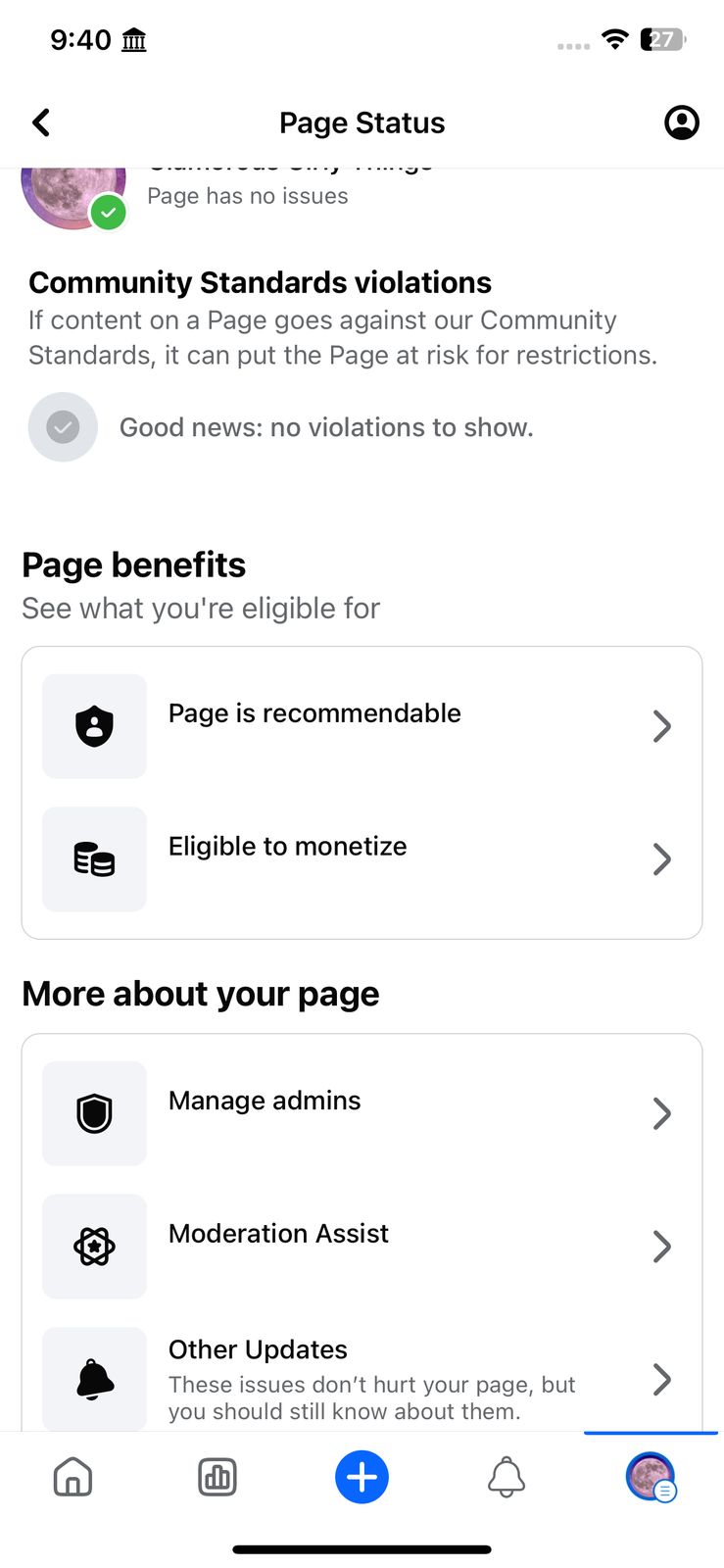Open Moderation Assist settings
The height and width of the screenshot is (1568, 724).
(x=362, y=1247)
